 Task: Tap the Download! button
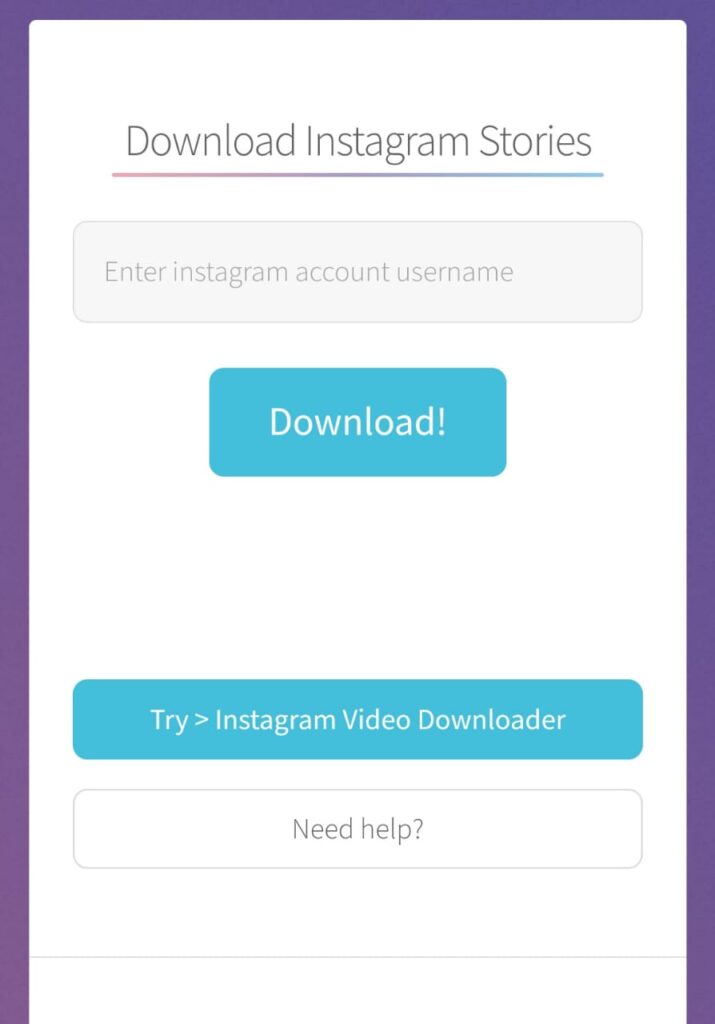click(357, 422)
